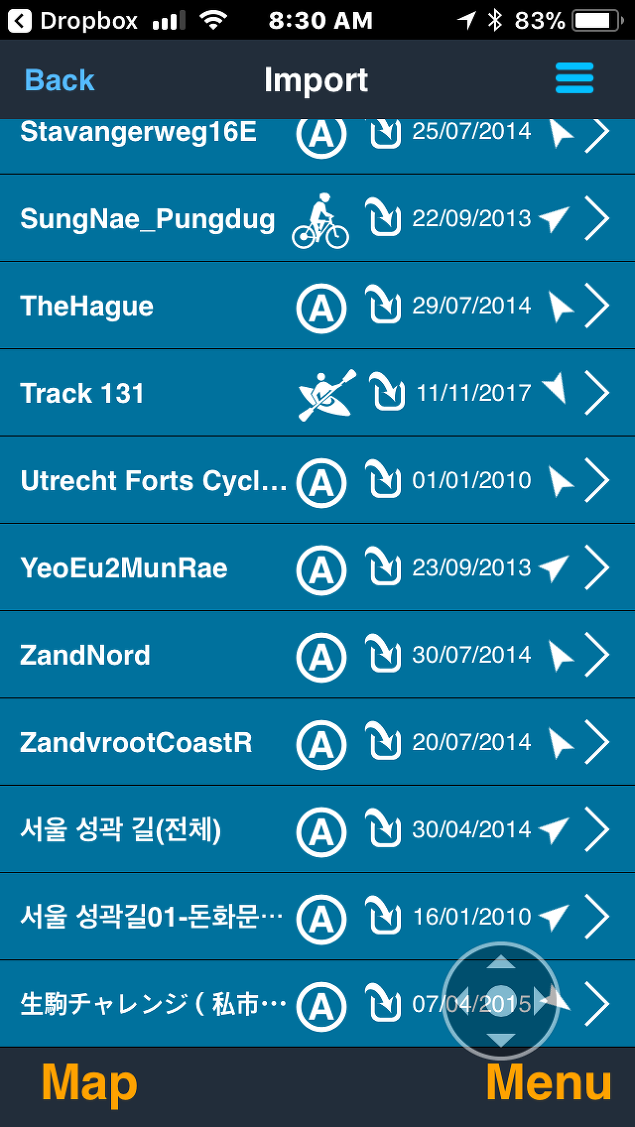Go back from the Import screen

(x=60, y=80)
